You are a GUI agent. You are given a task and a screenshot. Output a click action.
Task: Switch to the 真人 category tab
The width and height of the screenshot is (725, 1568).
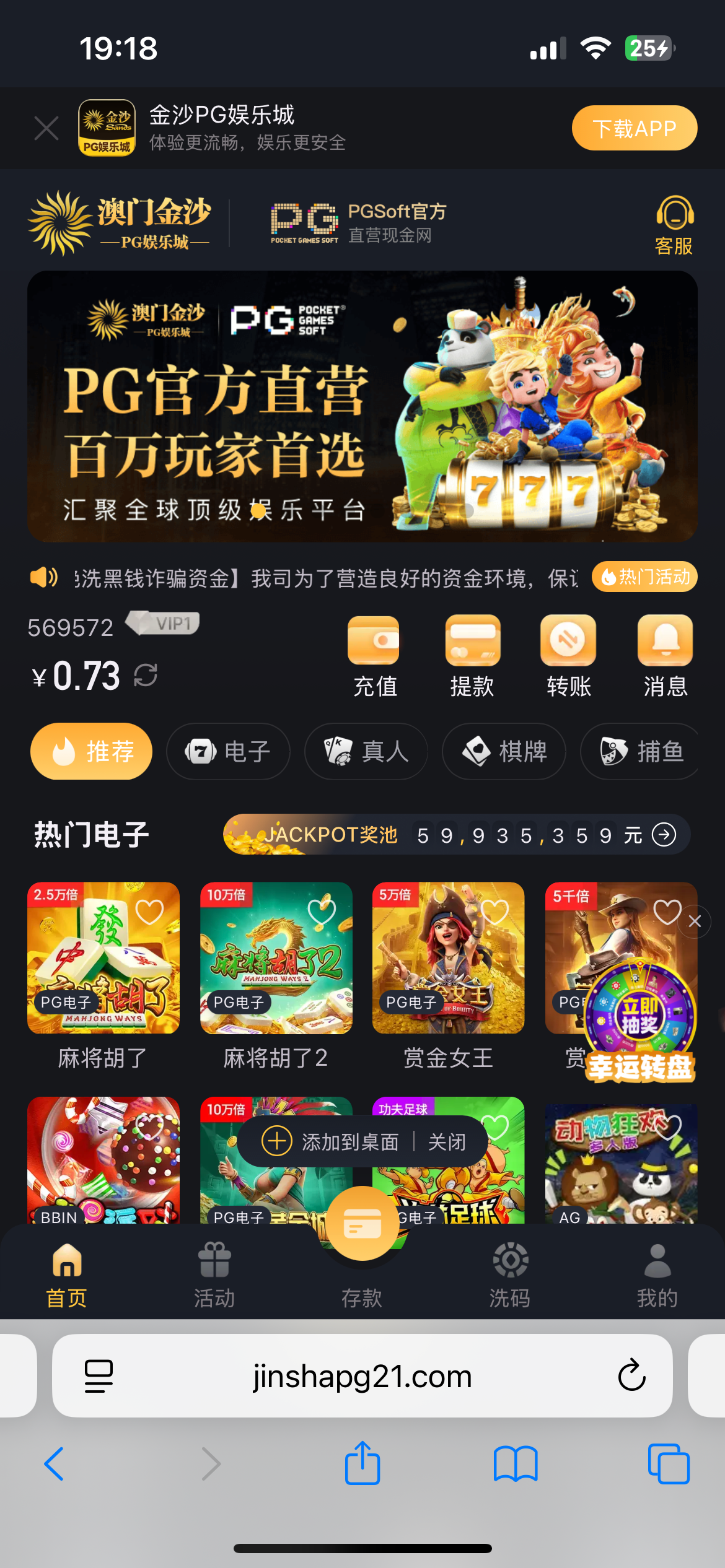coord(366,751)
